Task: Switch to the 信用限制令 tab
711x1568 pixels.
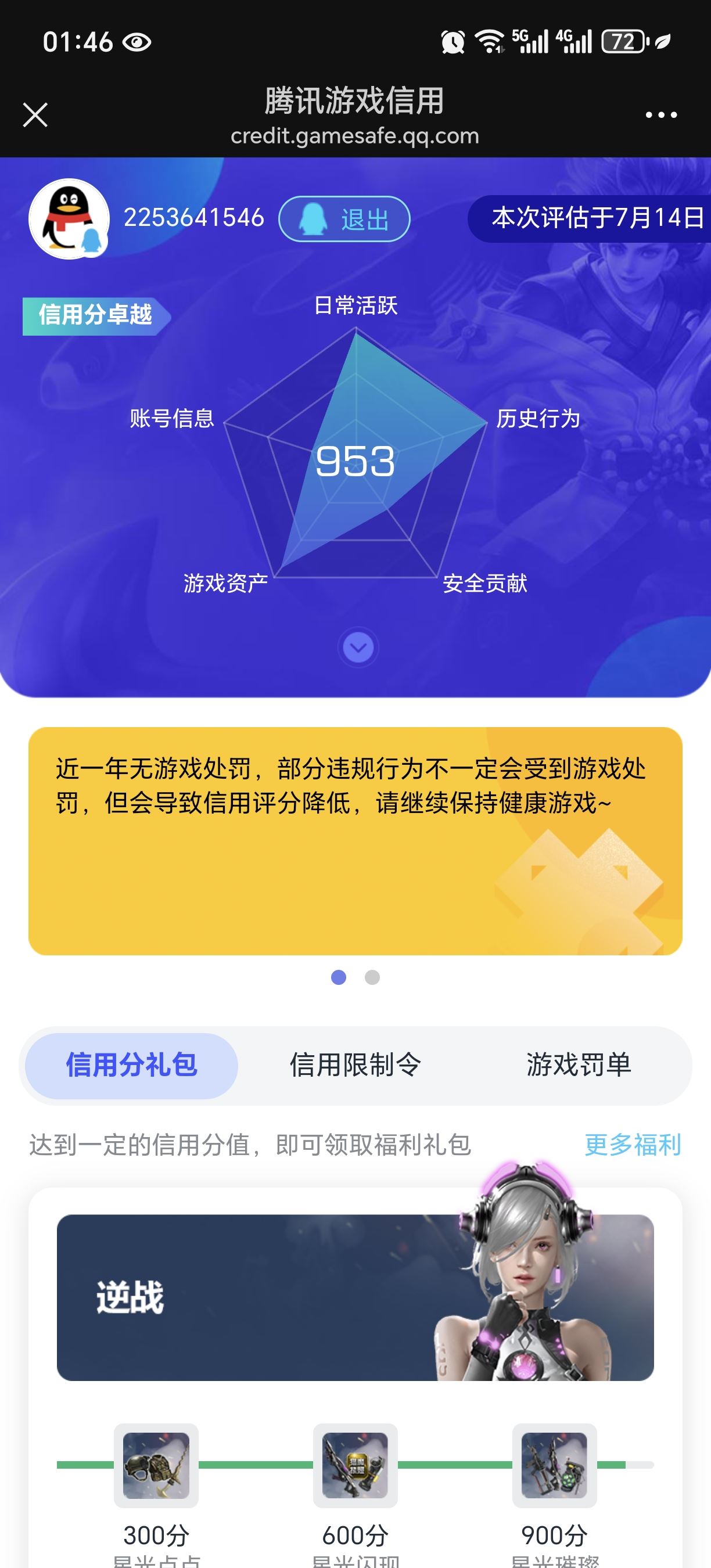Action: pyautogui.click(x=355, y=1065)
